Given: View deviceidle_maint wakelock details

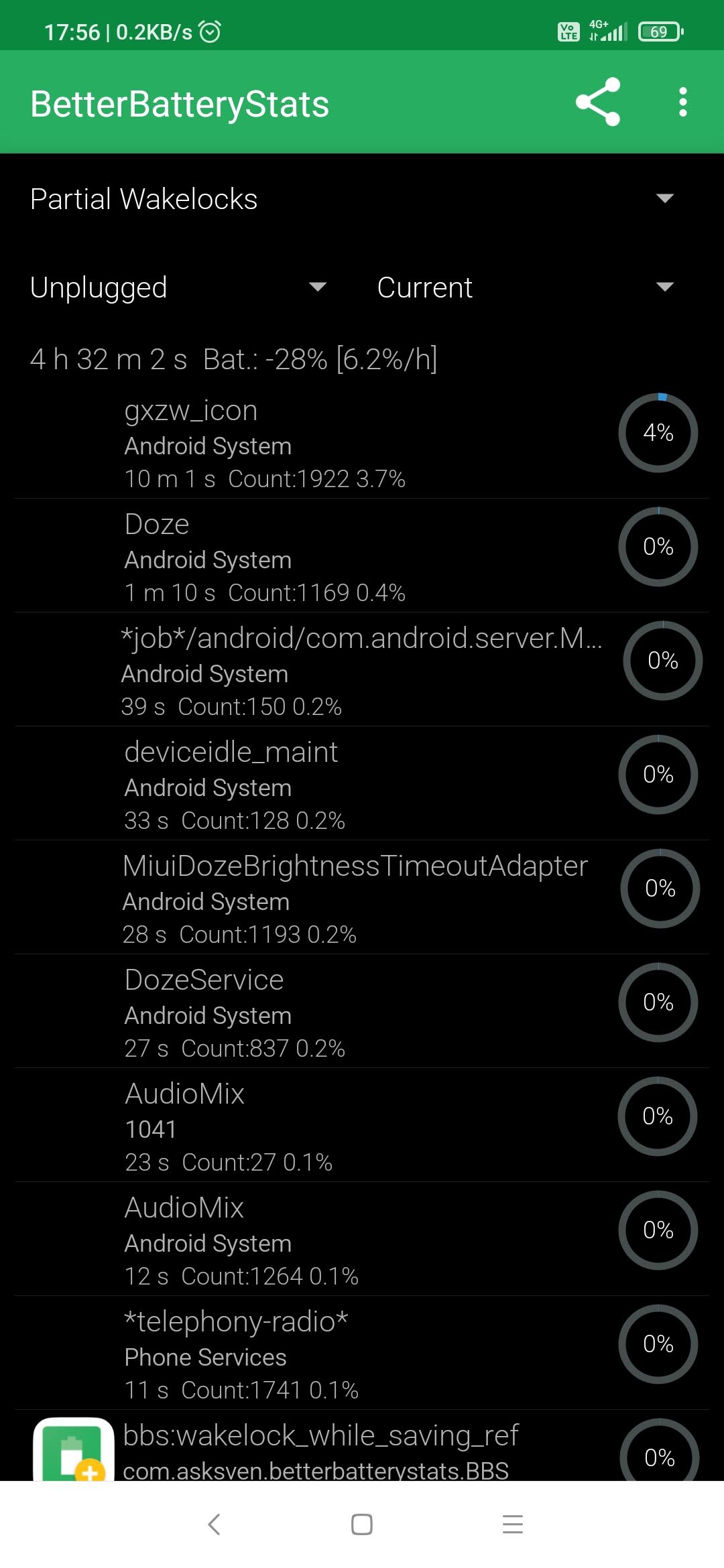Looking at the screenshot, I should coord(362,785).
